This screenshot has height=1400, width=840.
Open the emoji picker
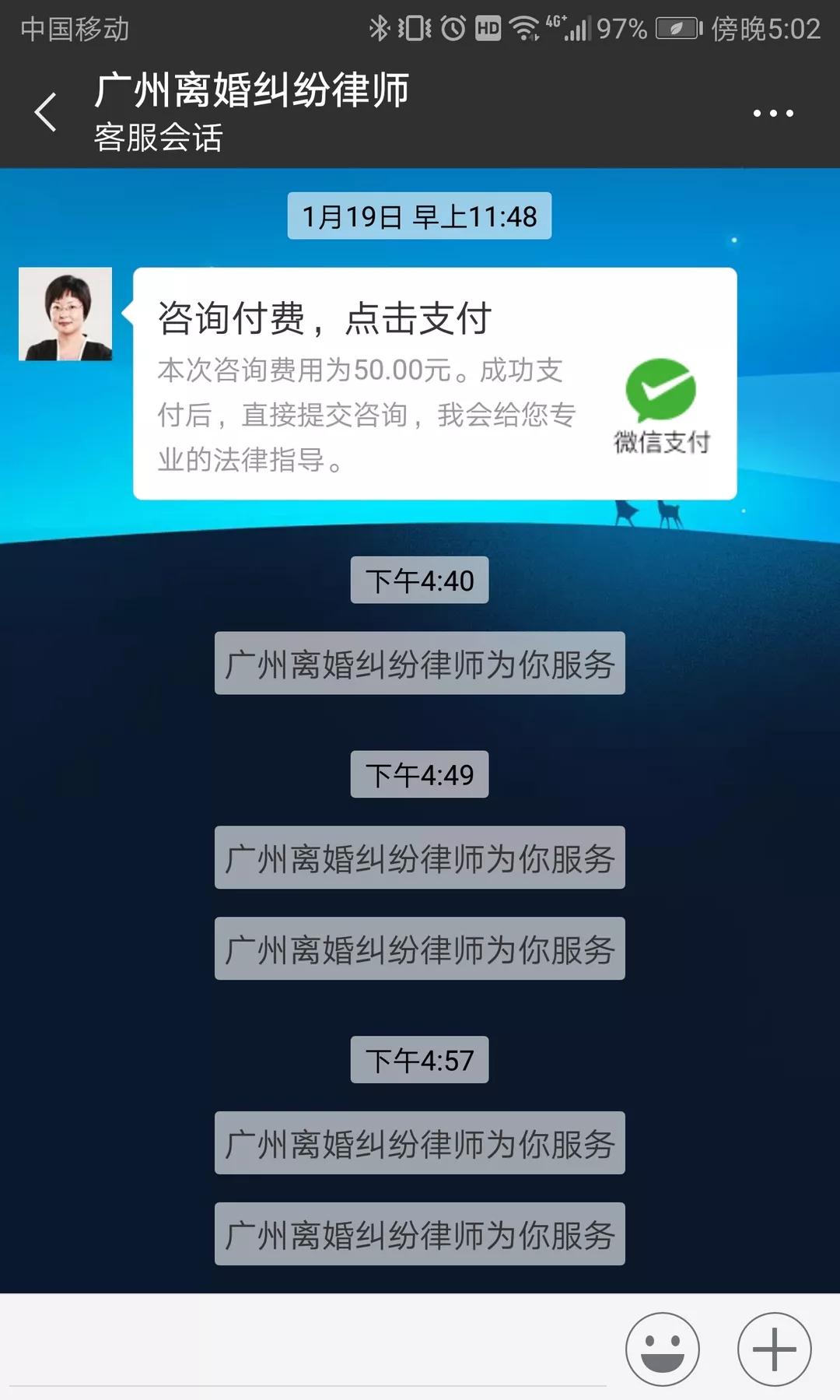[x=662, y=1349]
